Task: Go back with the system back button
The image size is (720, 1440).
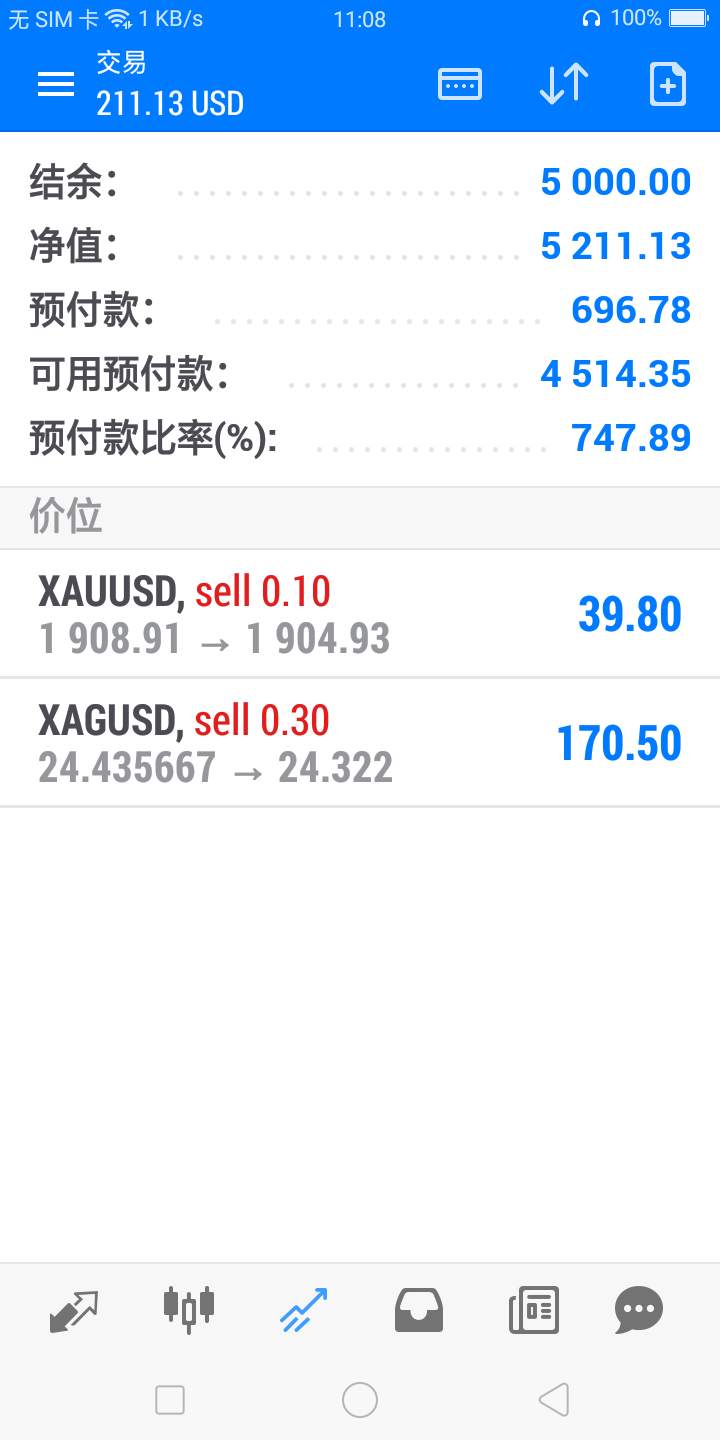Action: click(x=553, y=1400)
